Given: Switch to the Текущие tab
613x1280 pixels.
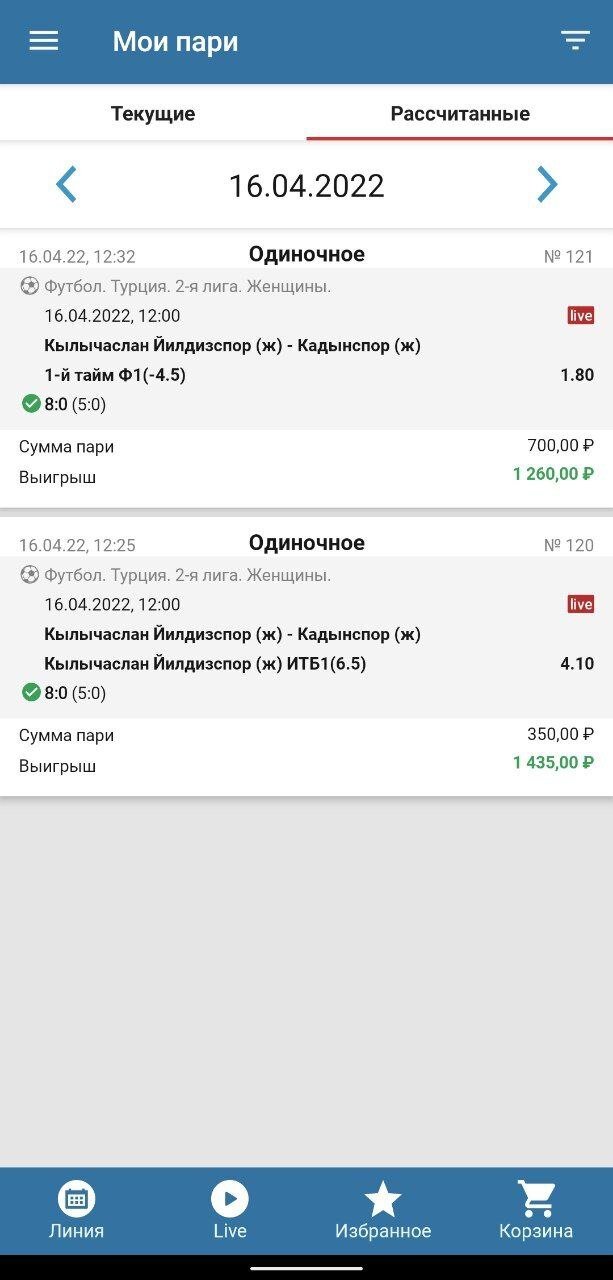Looking at the screenshot, I should tap(153, 114).
